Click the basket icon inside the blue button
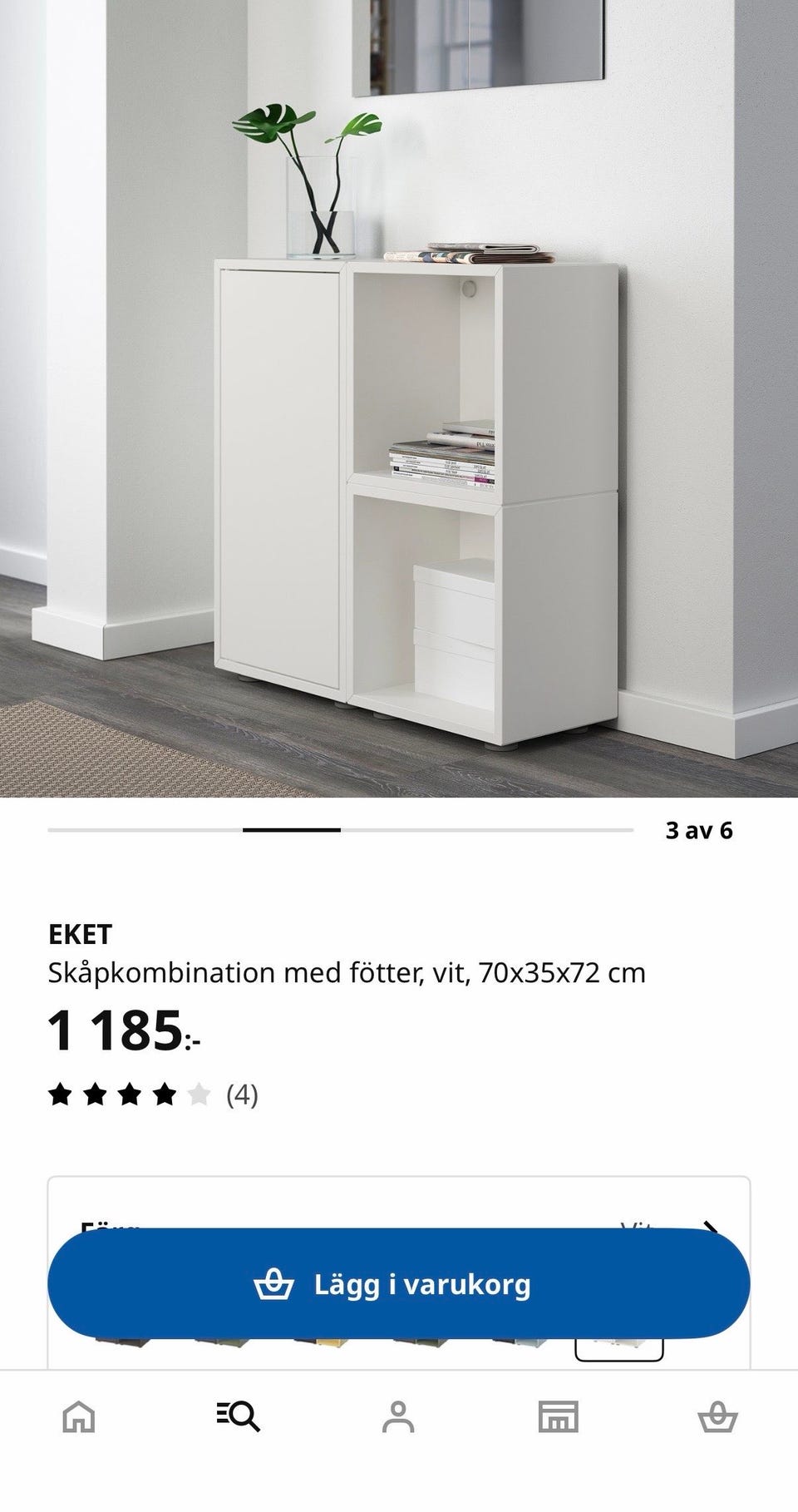Image resolution: width=798 pixels, height=1512 pixels. 275,1284
